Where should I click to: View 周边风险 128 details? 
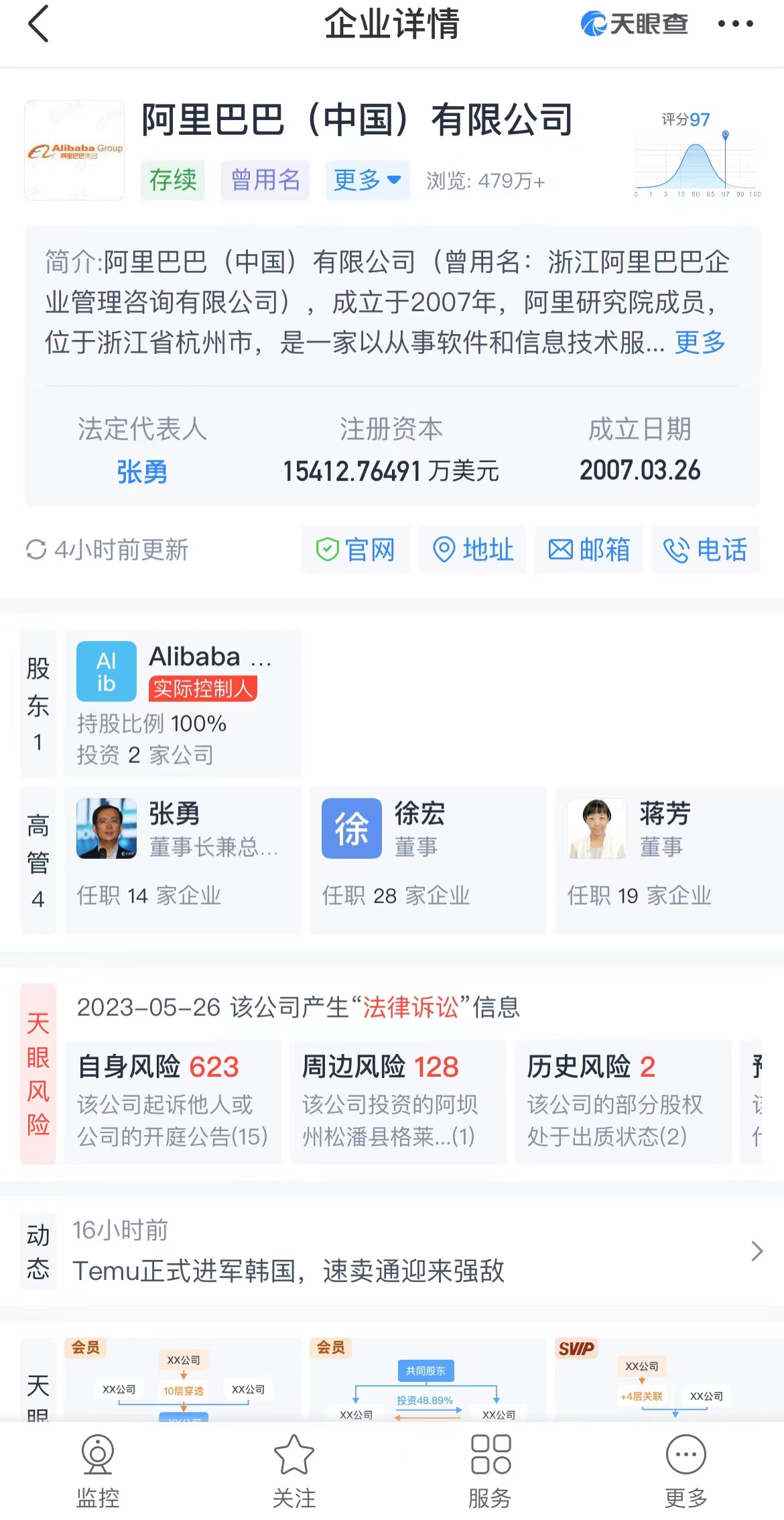pyautogui.click(x=398, y=1102)
